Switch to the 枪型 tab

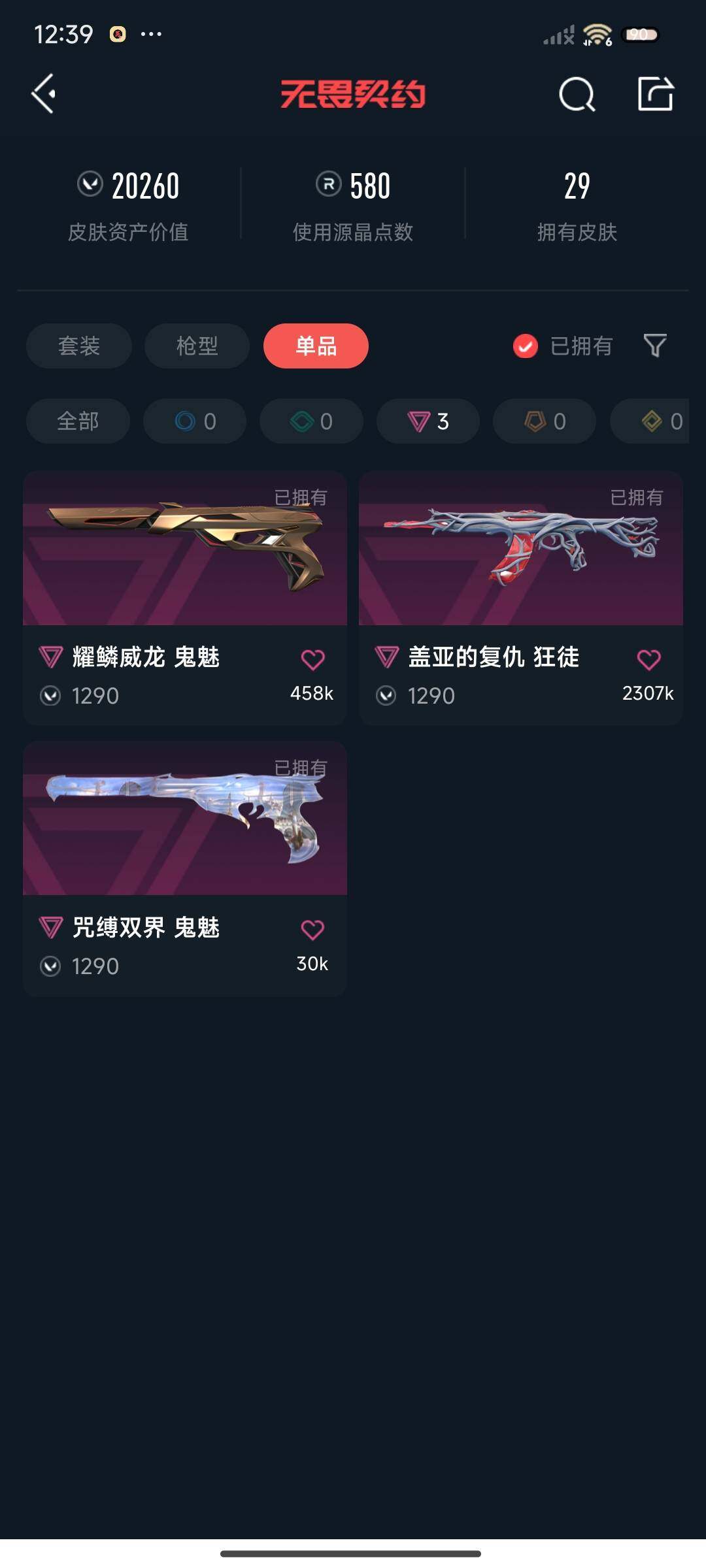point(197,346)
